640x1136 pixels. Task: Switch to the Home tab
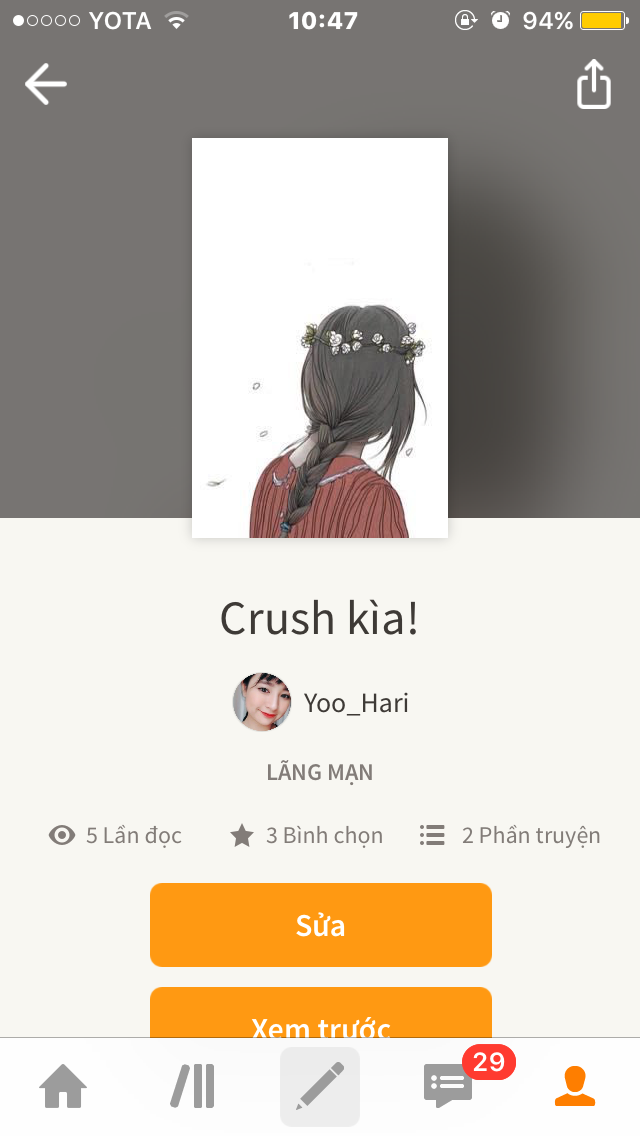click(x=63, y=1087)
